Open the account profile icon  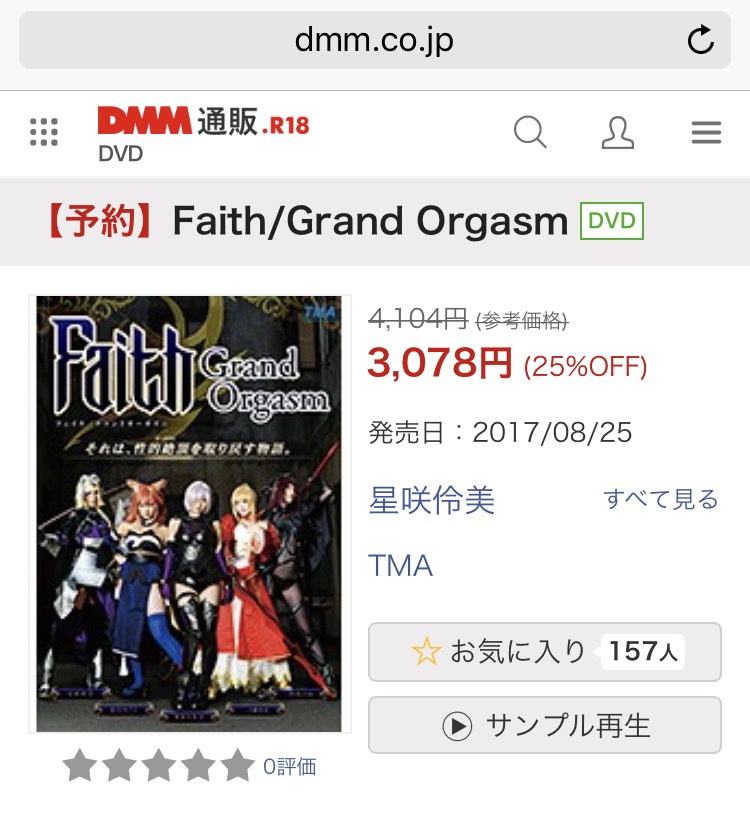[x=618, y=132]
